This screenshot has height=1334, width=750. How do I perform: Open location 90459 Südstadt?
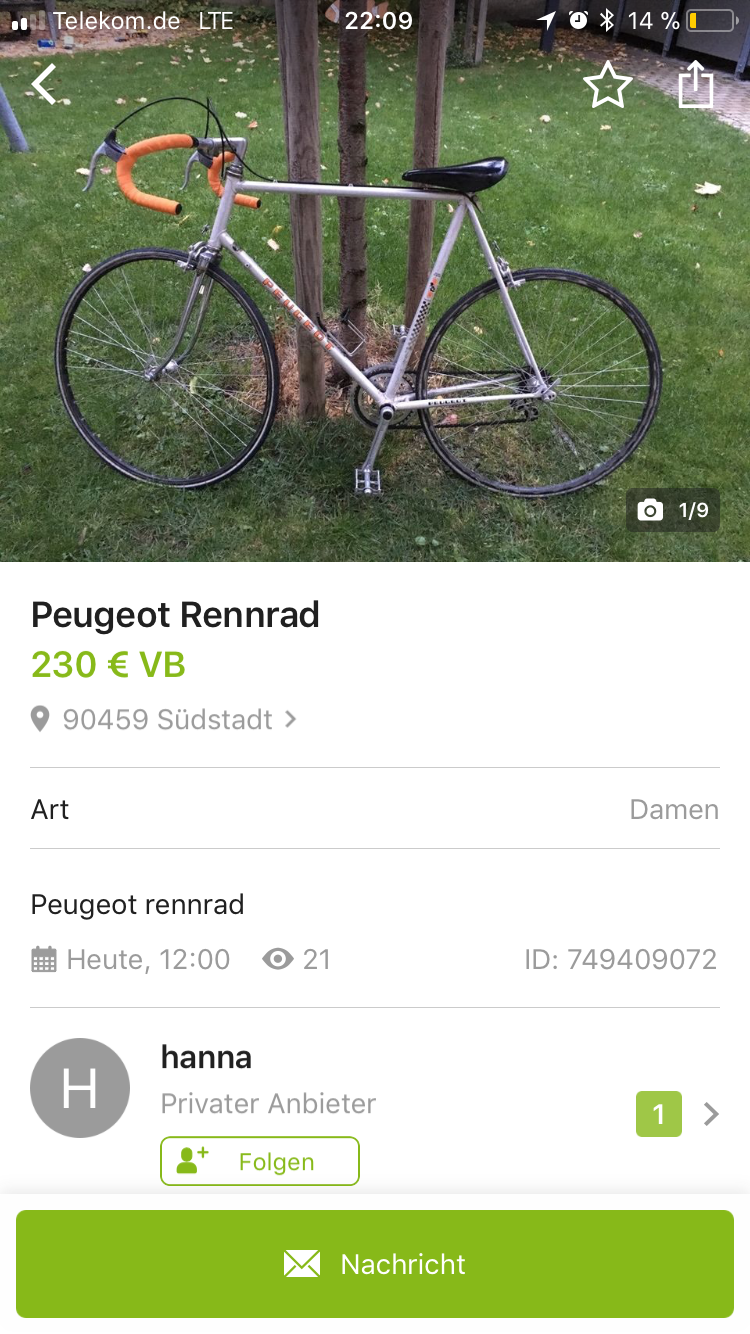166,719
